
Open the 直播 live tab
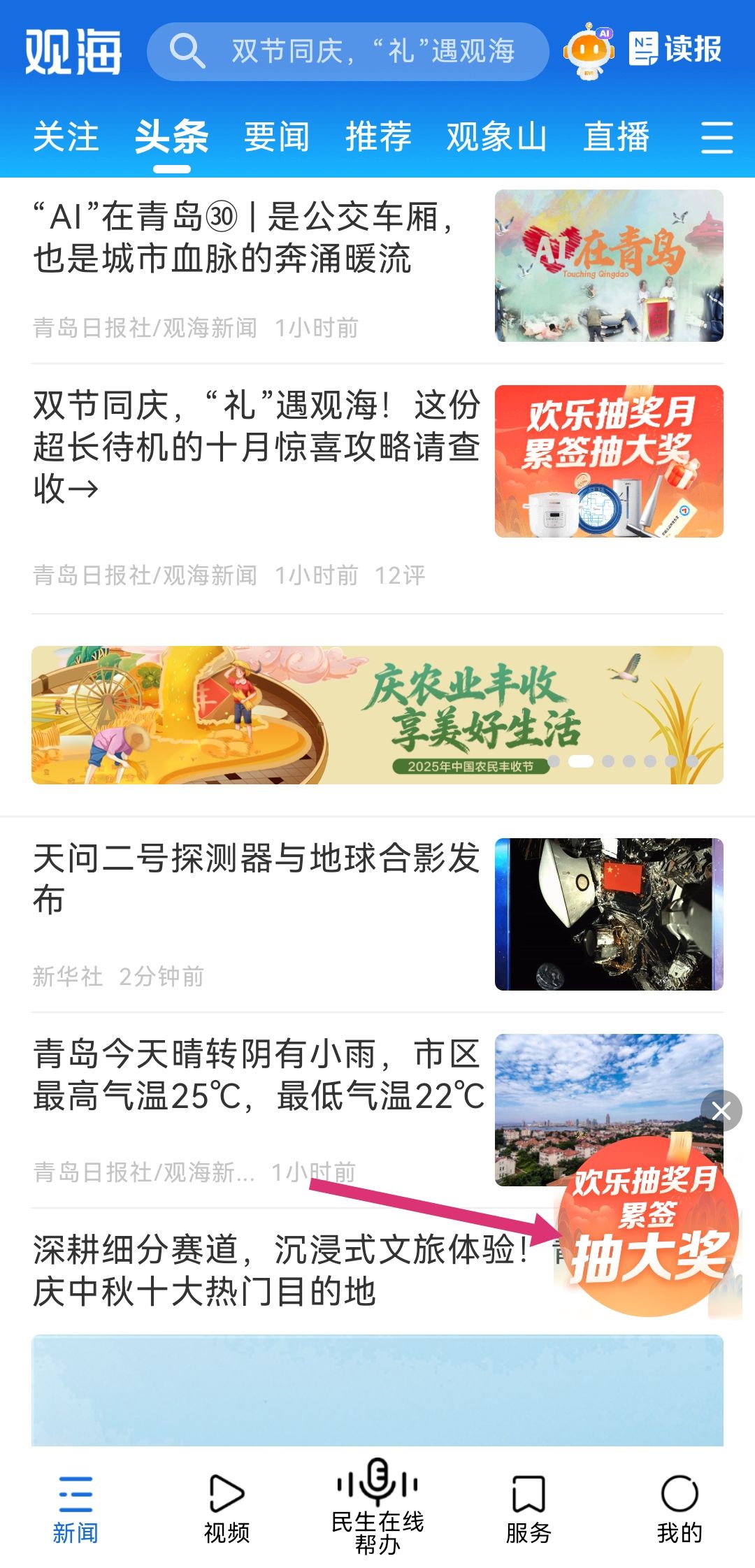pos(617,136)
